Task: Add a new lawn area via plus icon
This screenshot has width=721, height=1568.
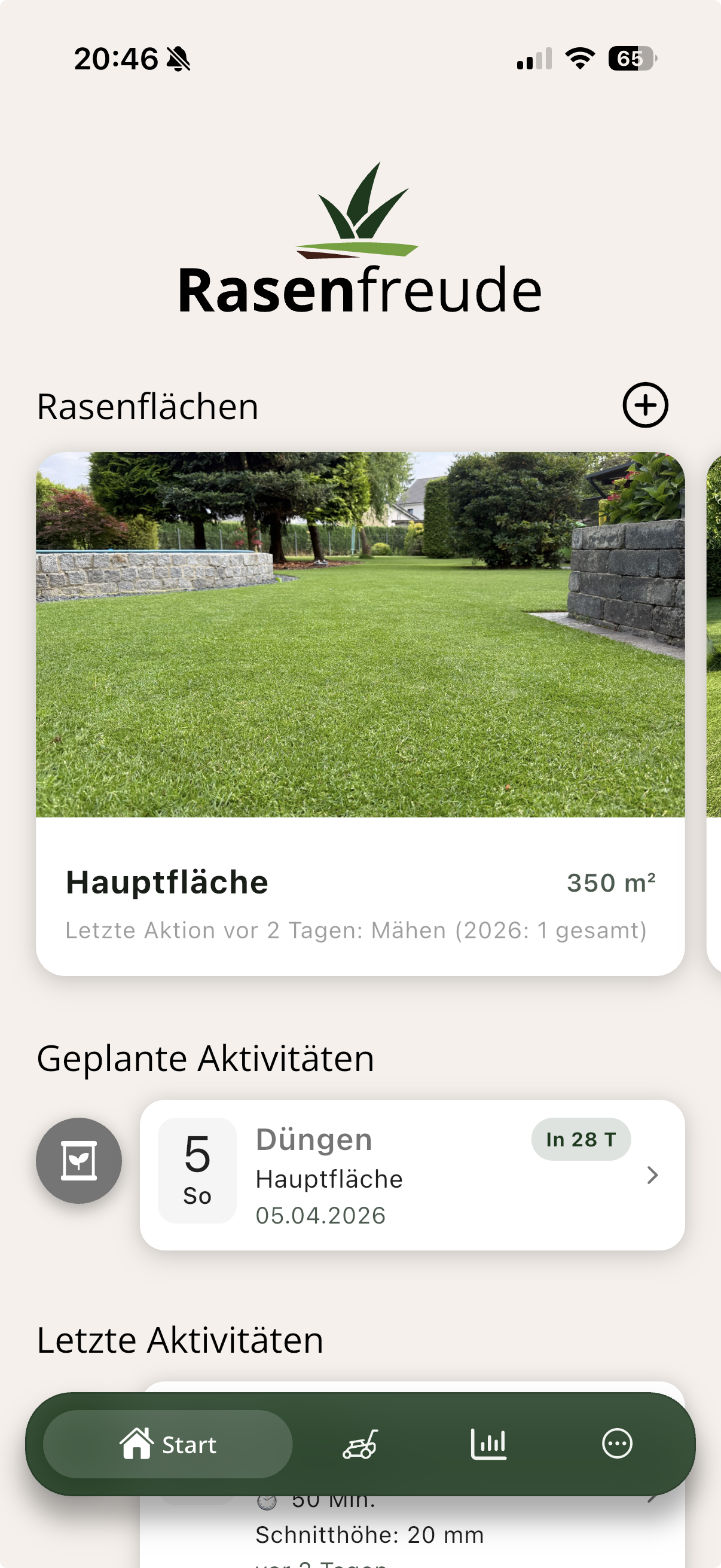Action: [644, 406]
